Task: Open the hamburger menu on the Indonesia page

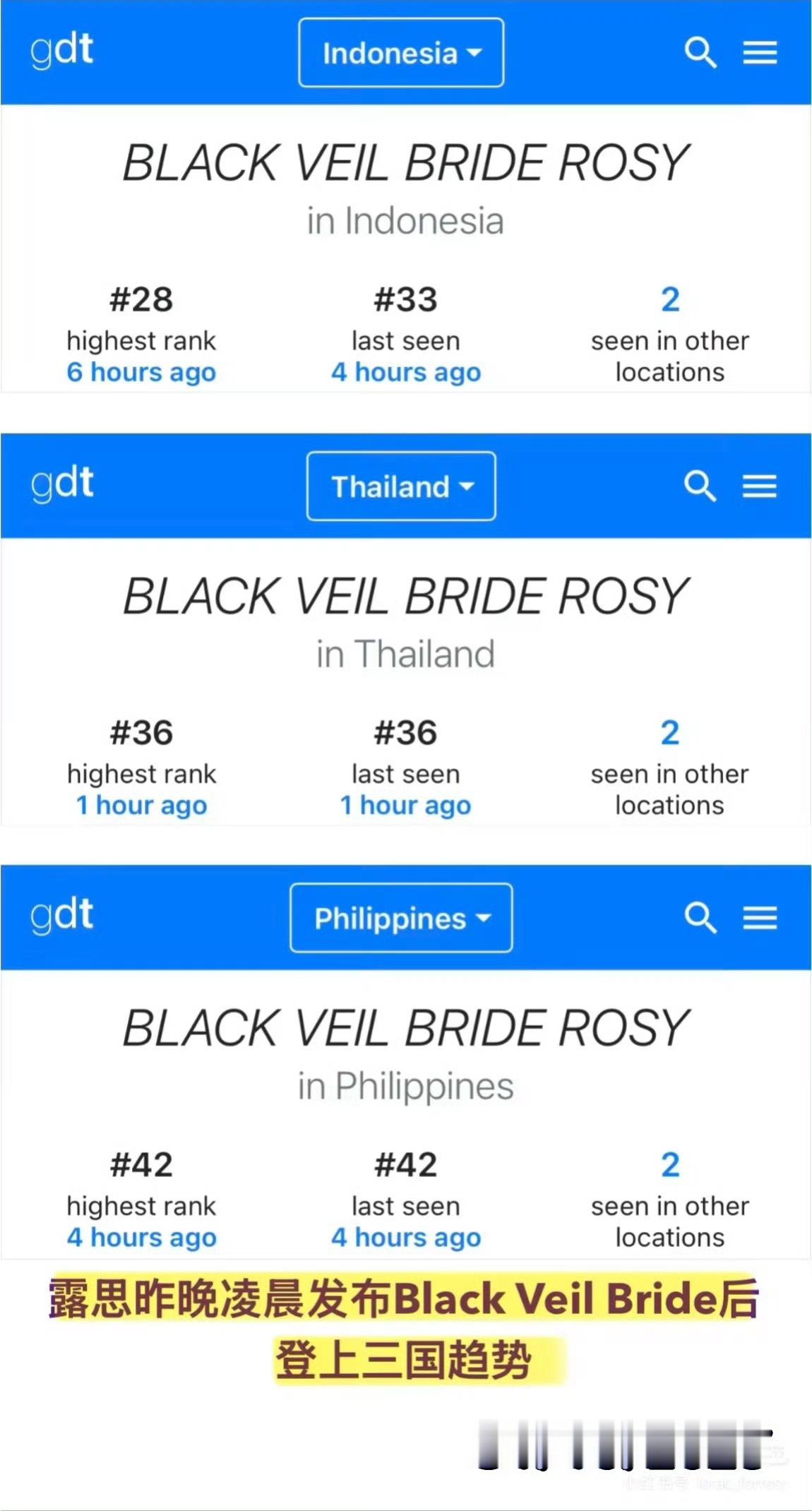Action: [760, 52]
